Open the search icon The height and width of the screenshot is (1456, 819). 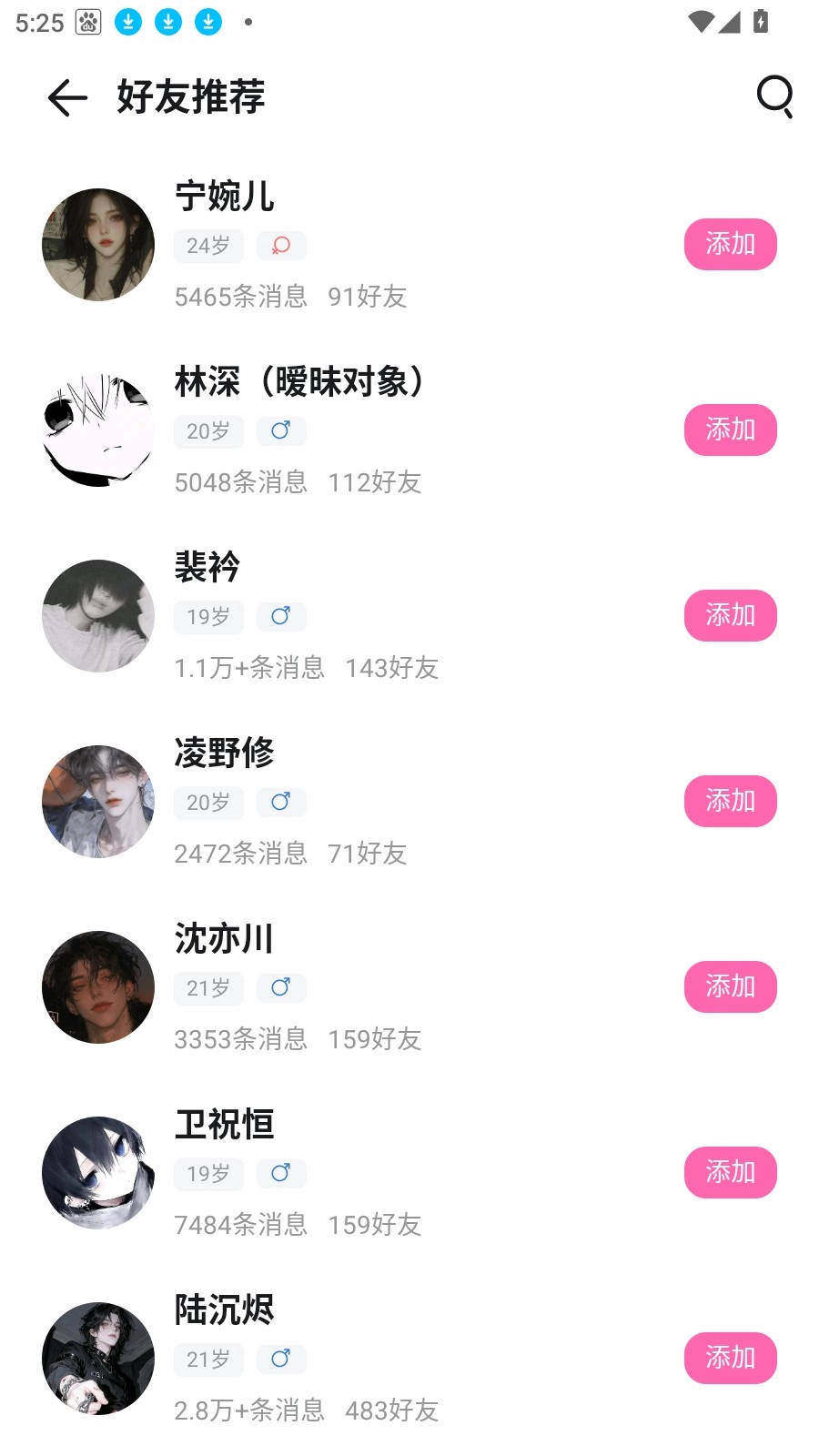click(x=774, y=96)
